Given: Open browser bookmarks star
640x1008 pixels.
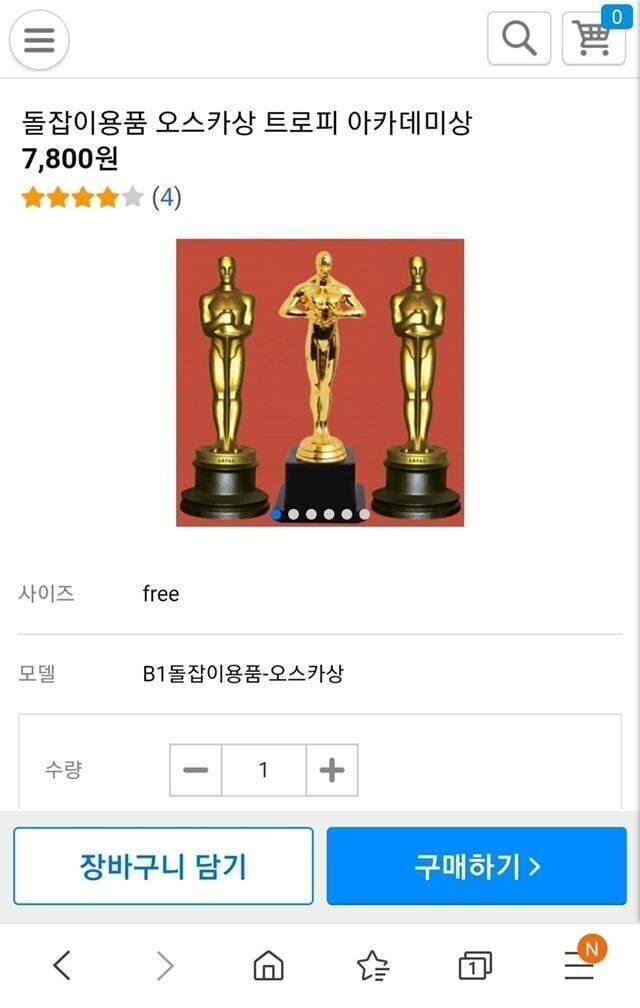Looking at the screenshot, I should 372,965.
